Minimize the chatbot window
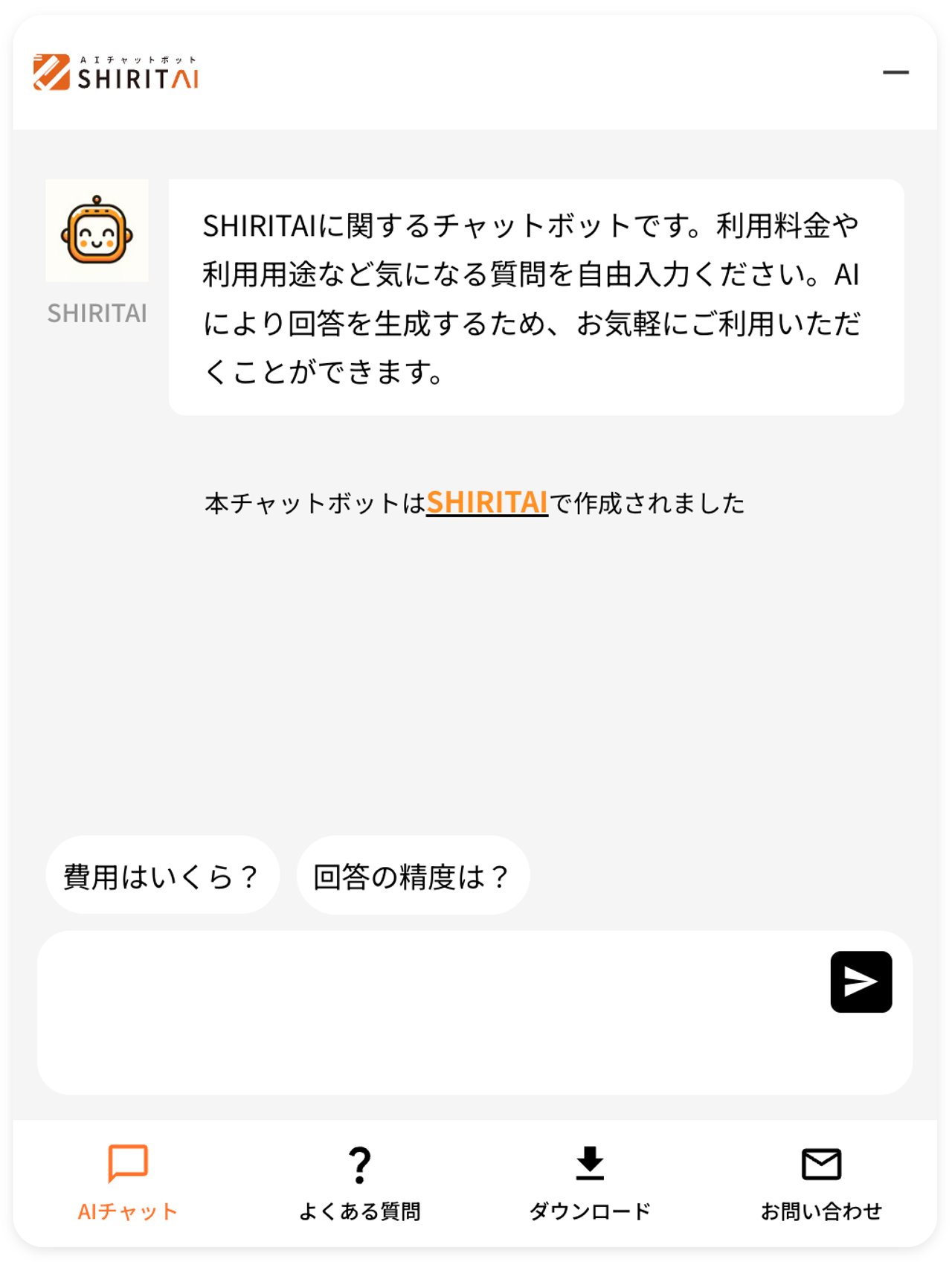The width and height of the screenshot is (952, 1262). pyautogui.click(x=895, y=73)
